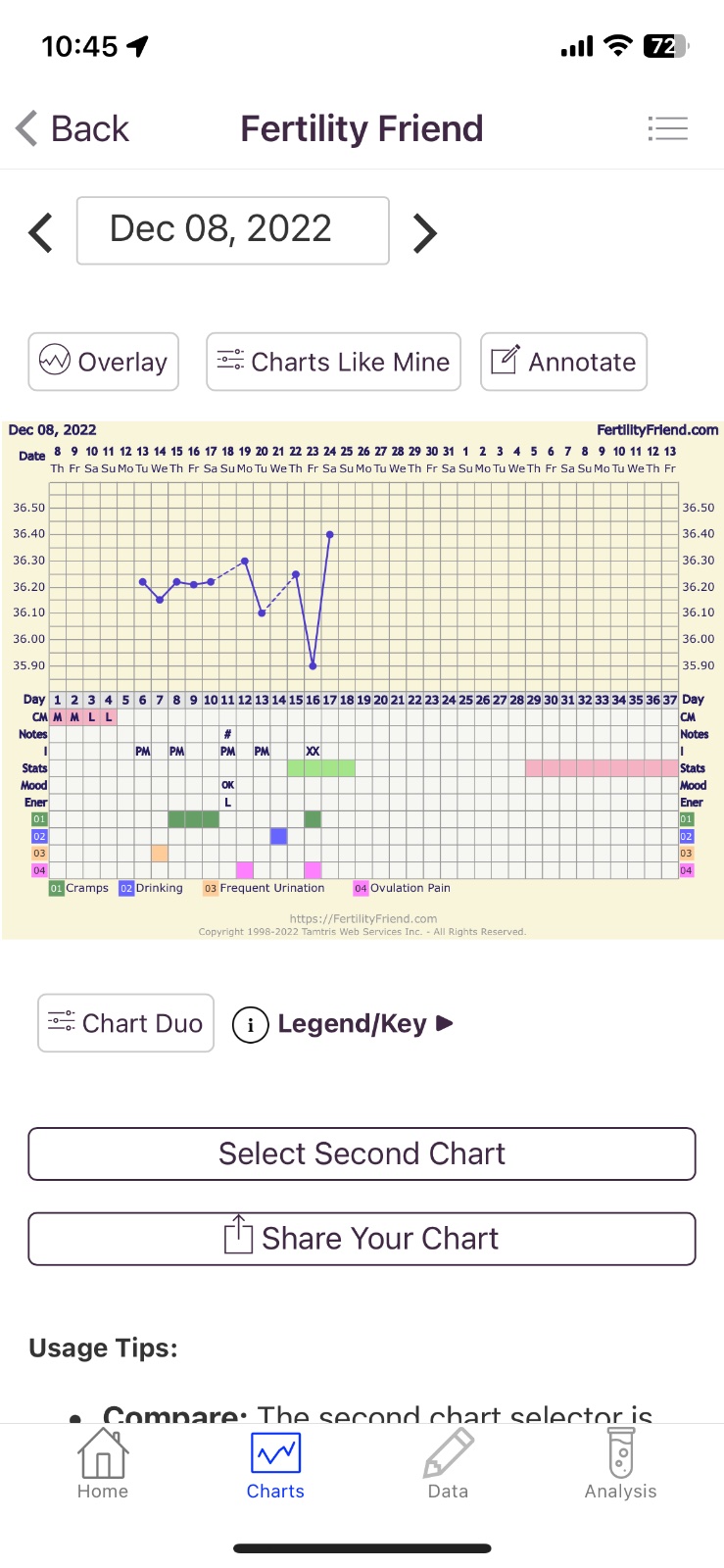Tap the Overlay button
Viewport: 724px width, 1568px height.
coord(104,362)
